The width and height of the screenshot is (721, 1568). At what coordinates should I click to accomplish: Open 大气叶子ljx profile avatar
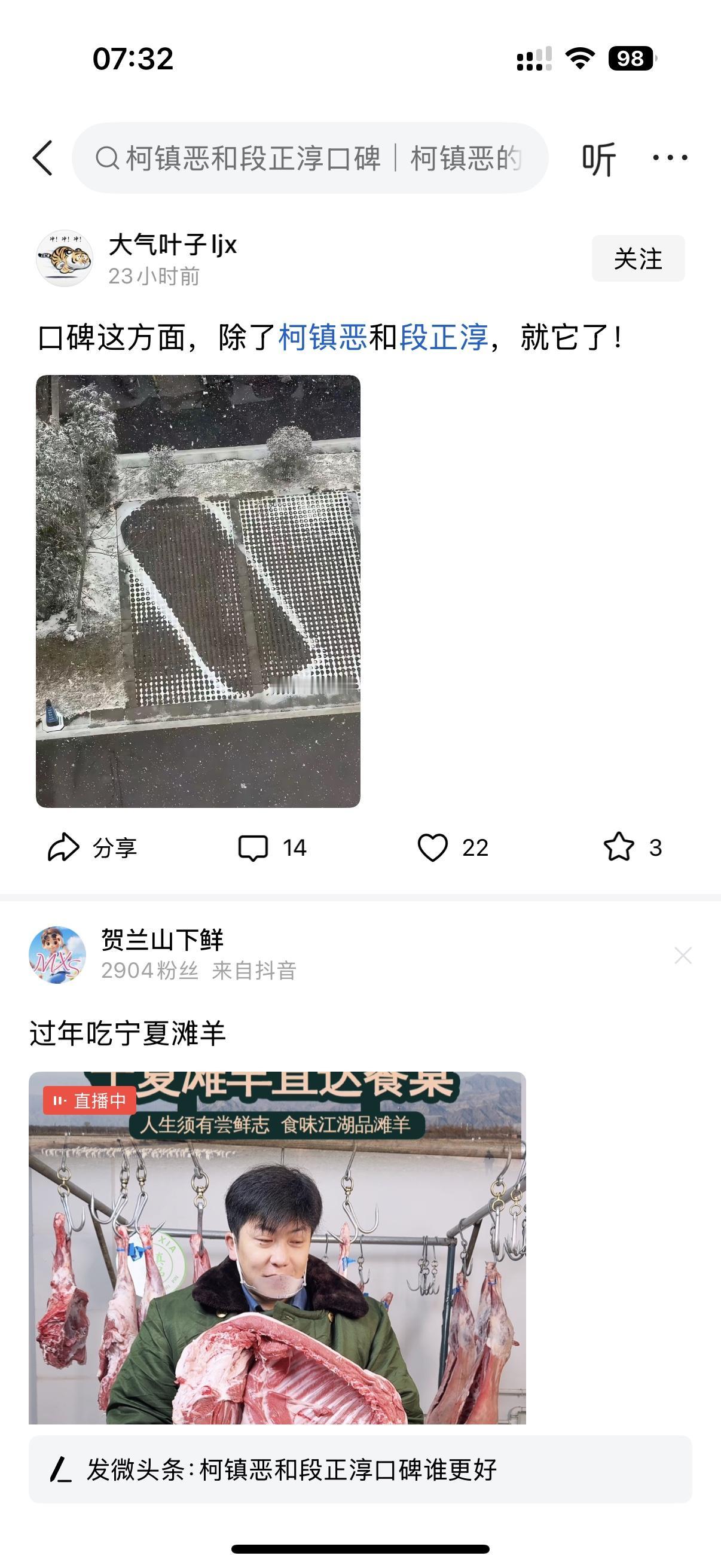click(63, 259)
